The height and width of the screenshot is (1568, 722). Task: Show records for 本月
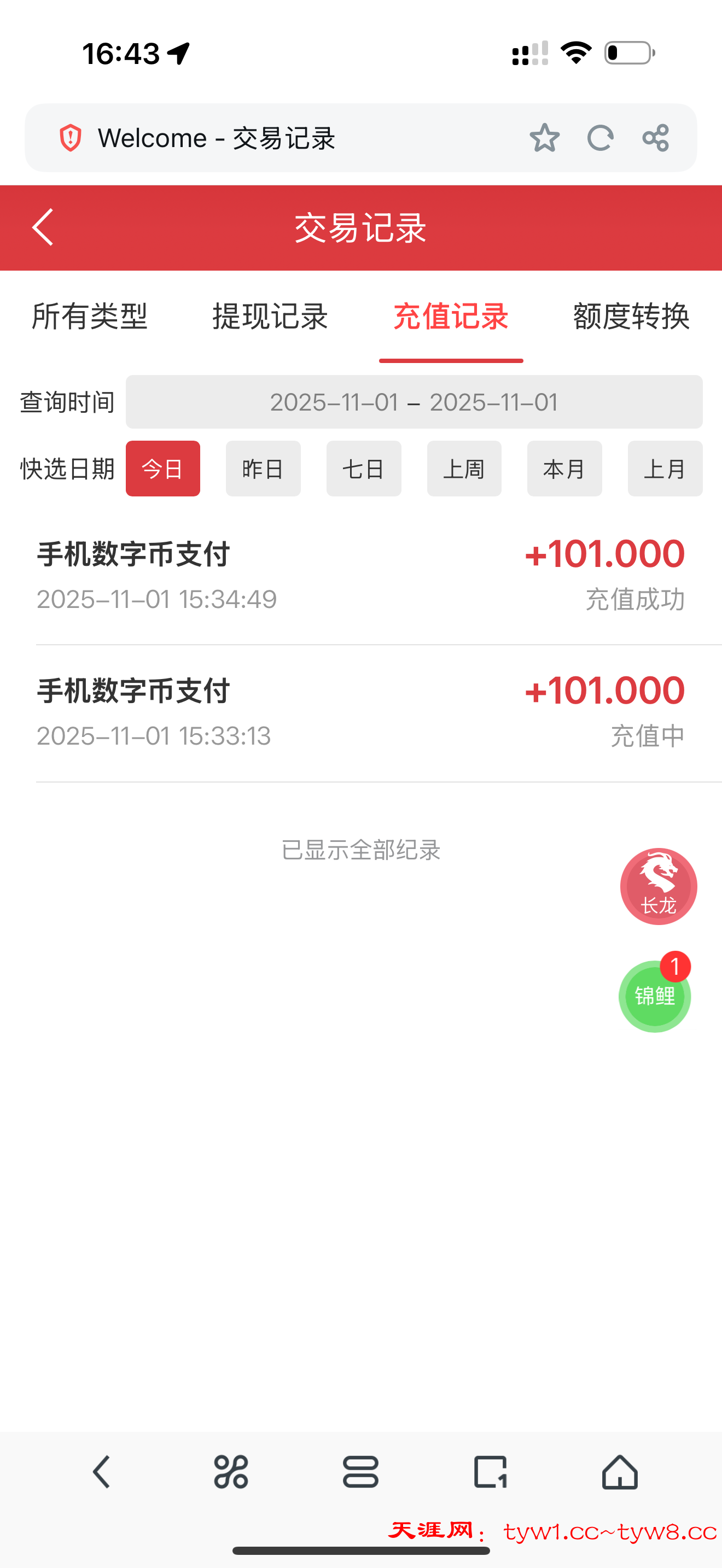(x=564, y=469)
